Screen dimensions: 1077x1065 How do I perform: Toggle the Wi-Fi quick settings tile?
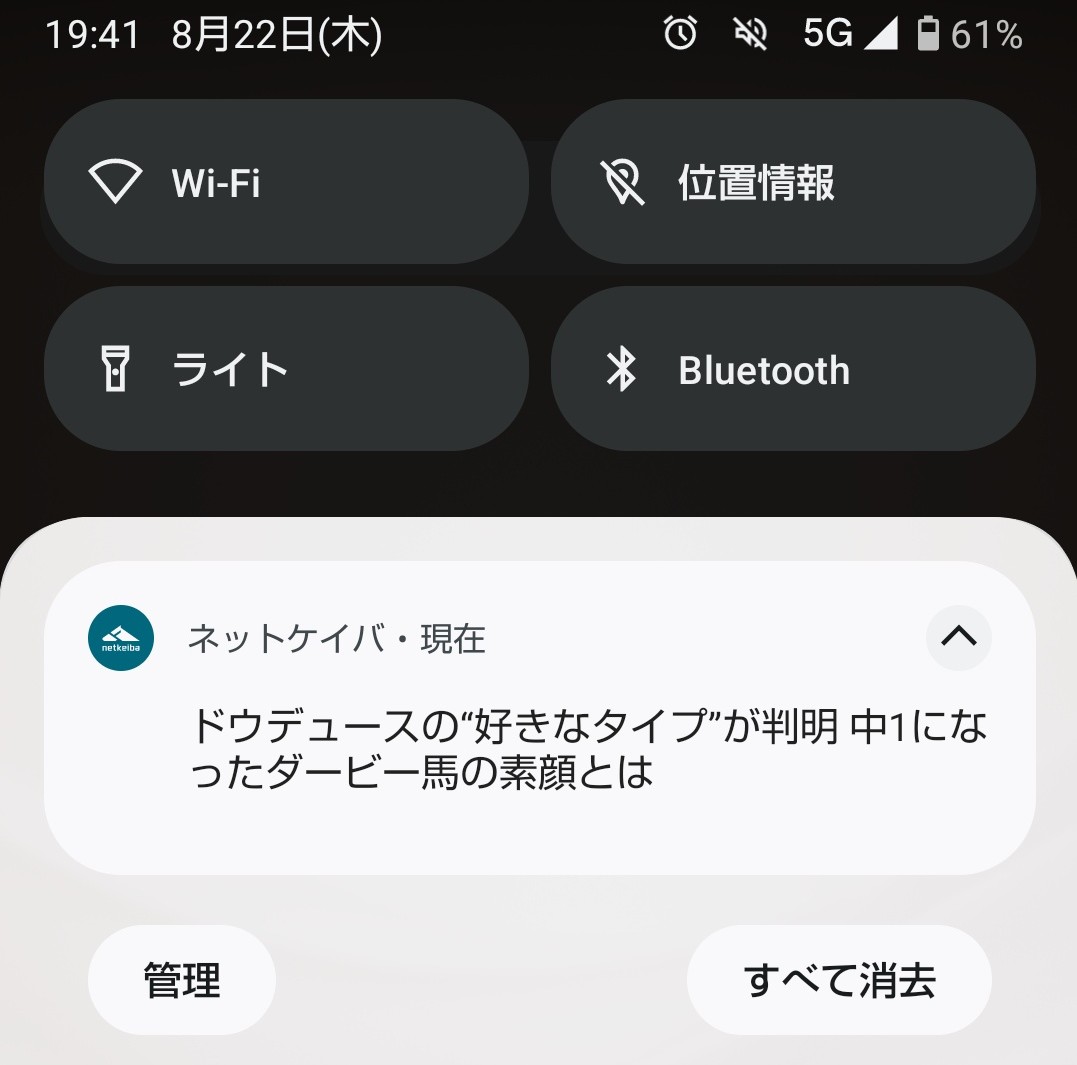(x=286, y=182)
